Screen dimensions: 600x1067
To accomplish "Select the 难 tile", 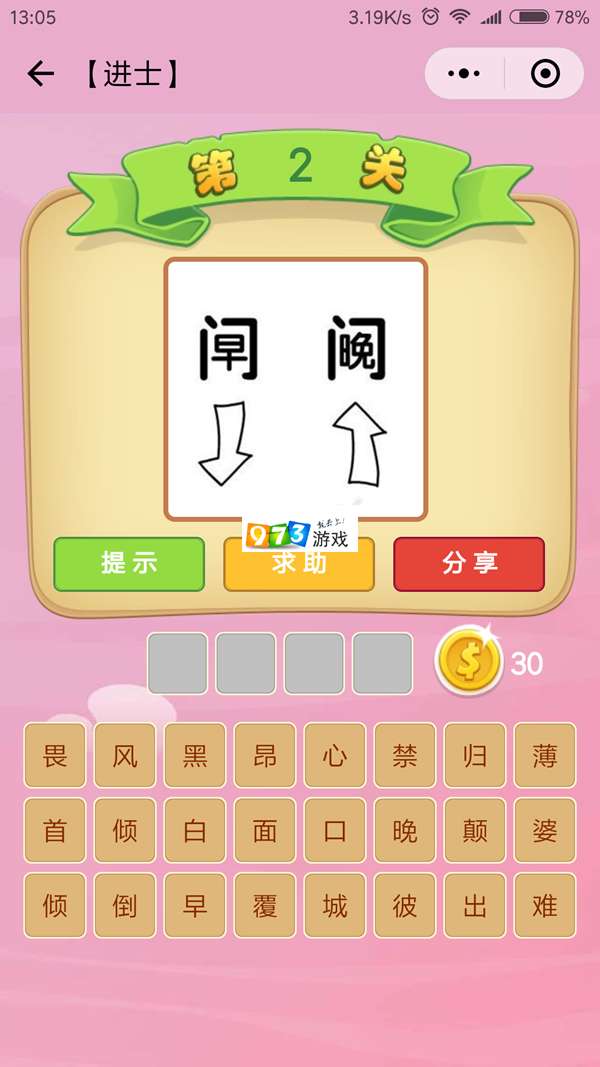I will 545,905.
